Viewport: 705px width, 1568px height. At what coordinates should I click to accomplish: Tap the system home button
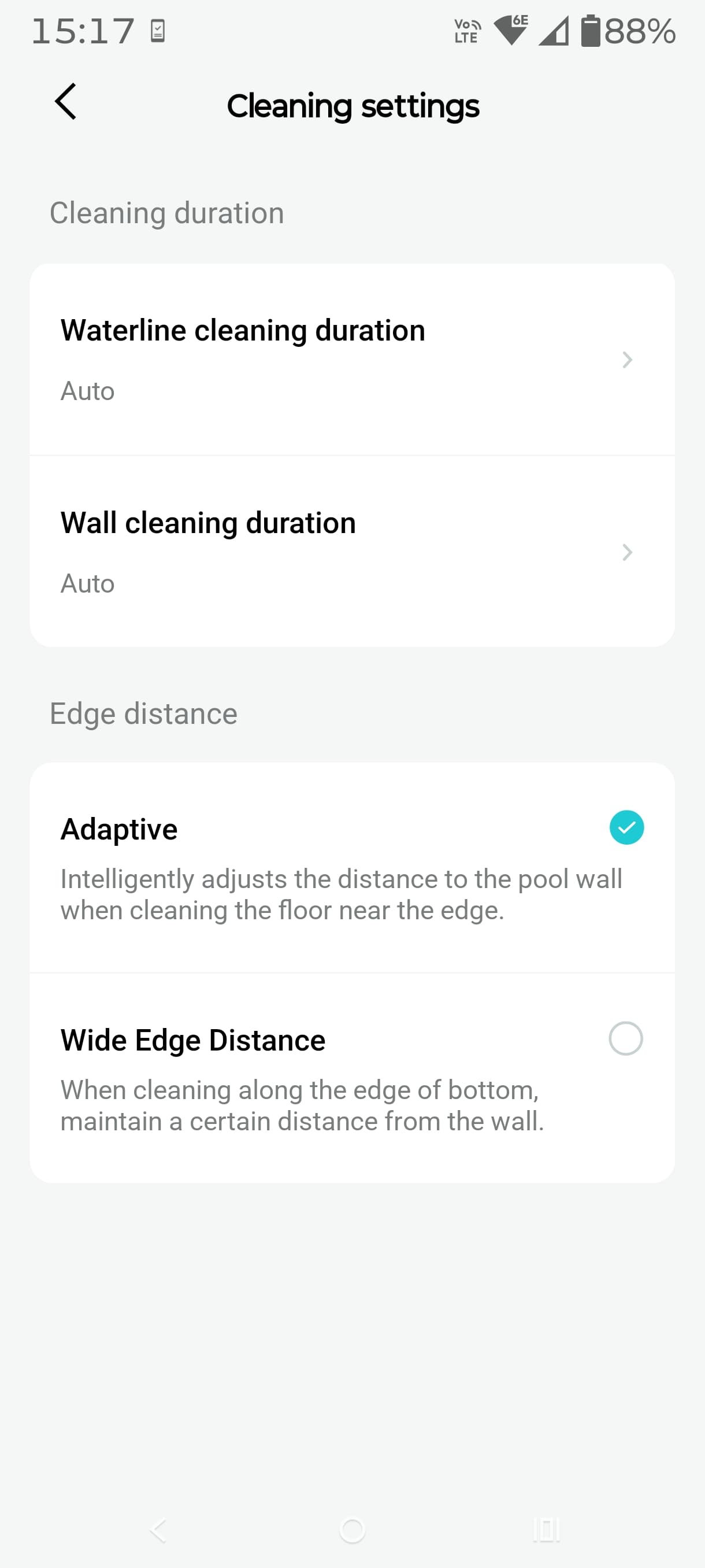pyautogui.click(x=352, y=1530)
